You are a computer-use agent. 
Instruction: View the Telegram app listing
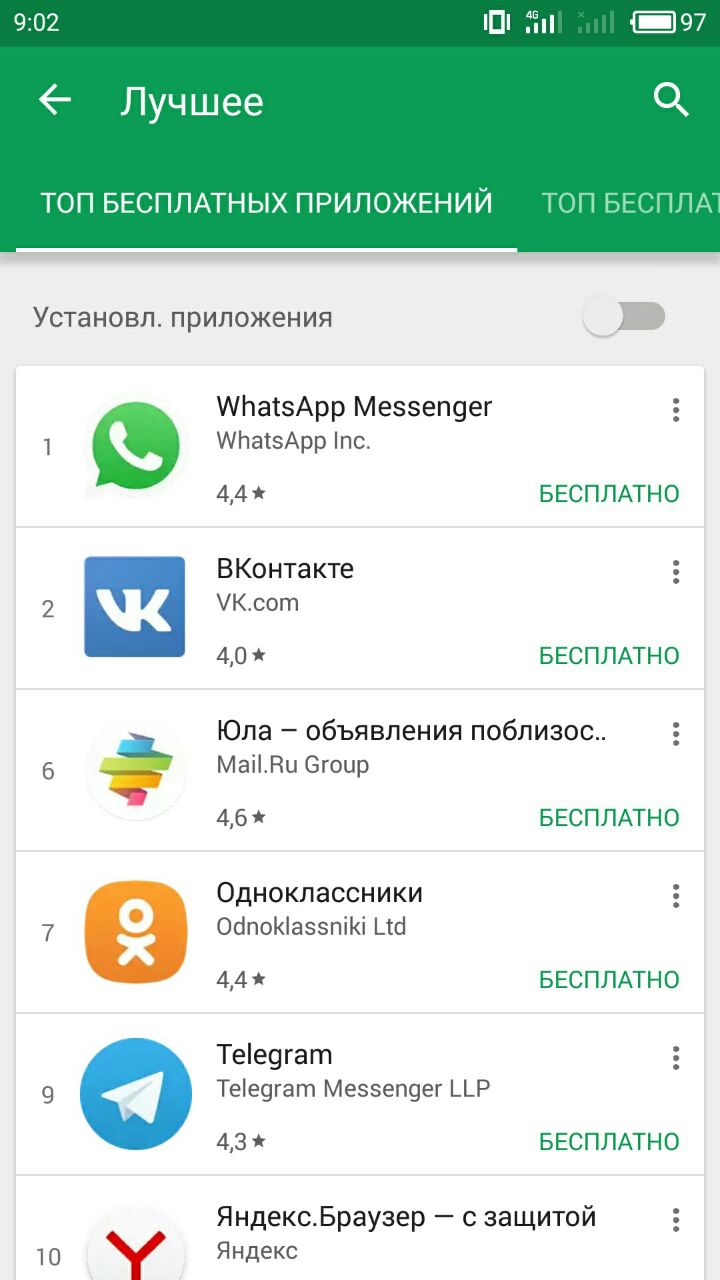click(275, 1056)
